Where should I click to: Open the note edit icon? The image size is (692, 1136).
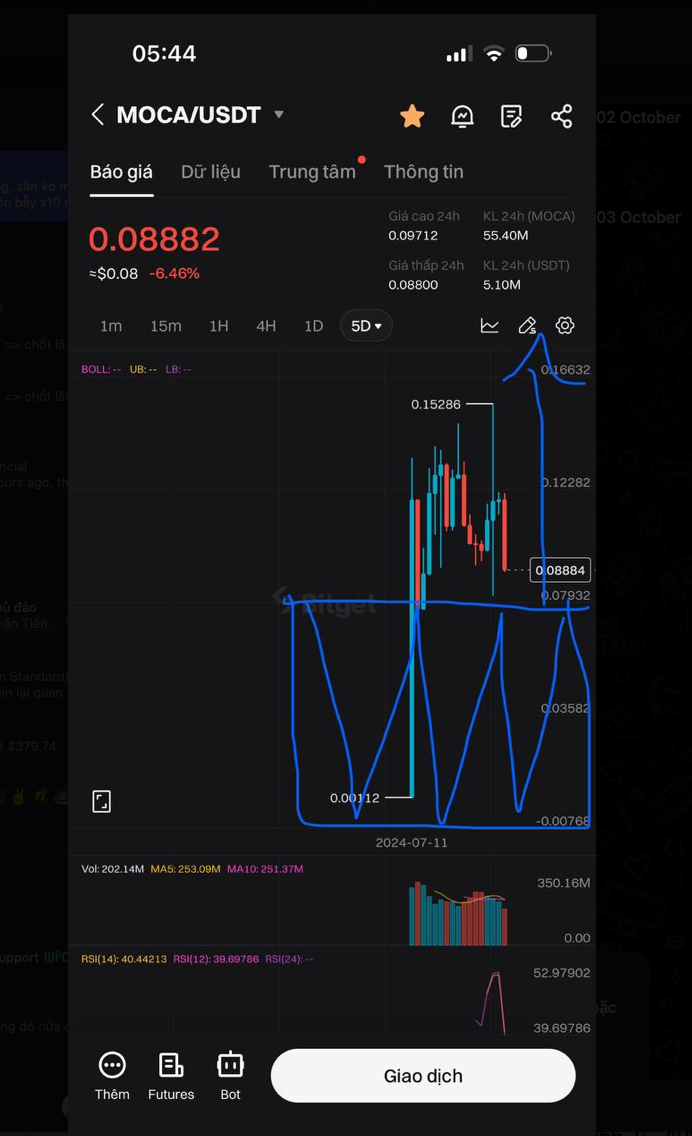(511, 116)
